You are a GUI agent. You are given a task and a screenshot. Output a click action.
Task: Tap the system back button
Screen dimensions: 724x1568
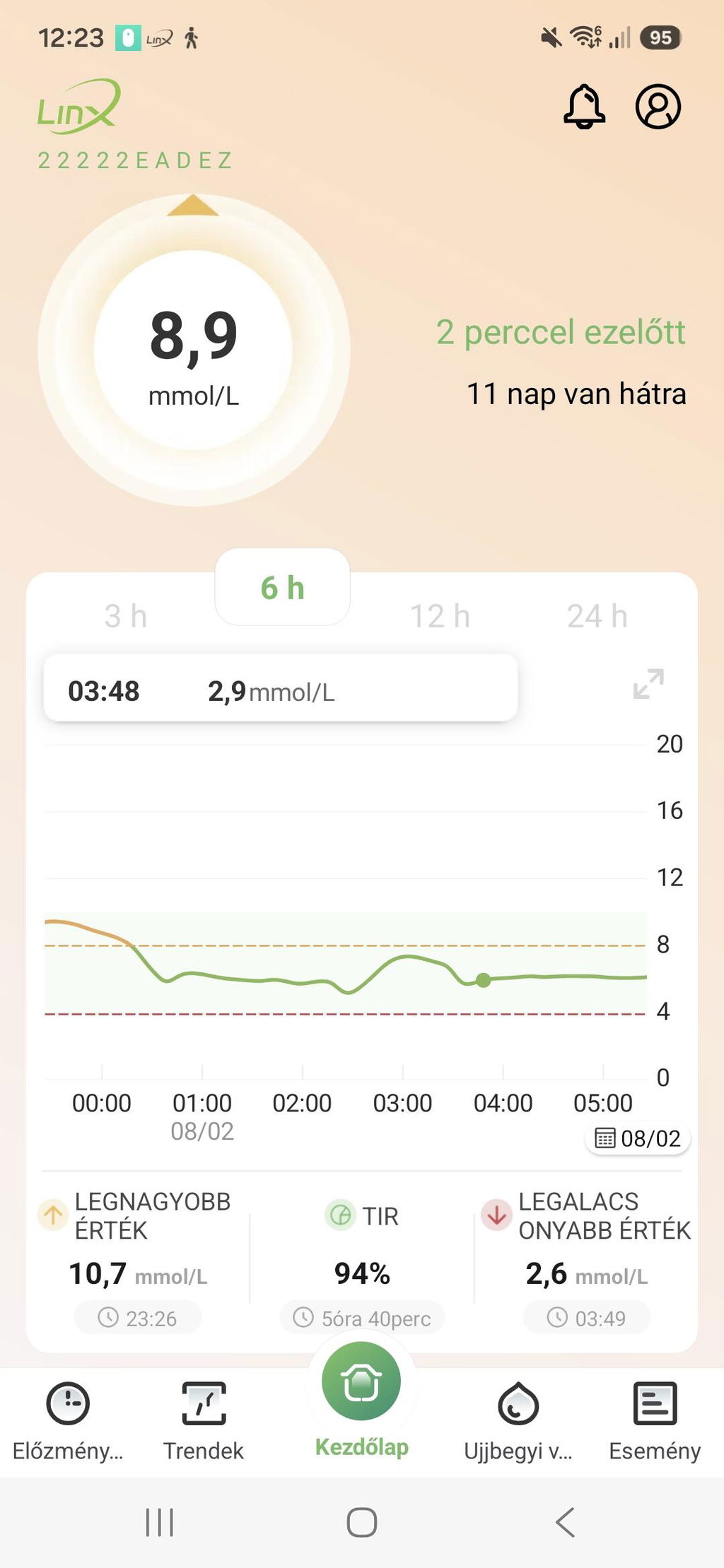565,1522
